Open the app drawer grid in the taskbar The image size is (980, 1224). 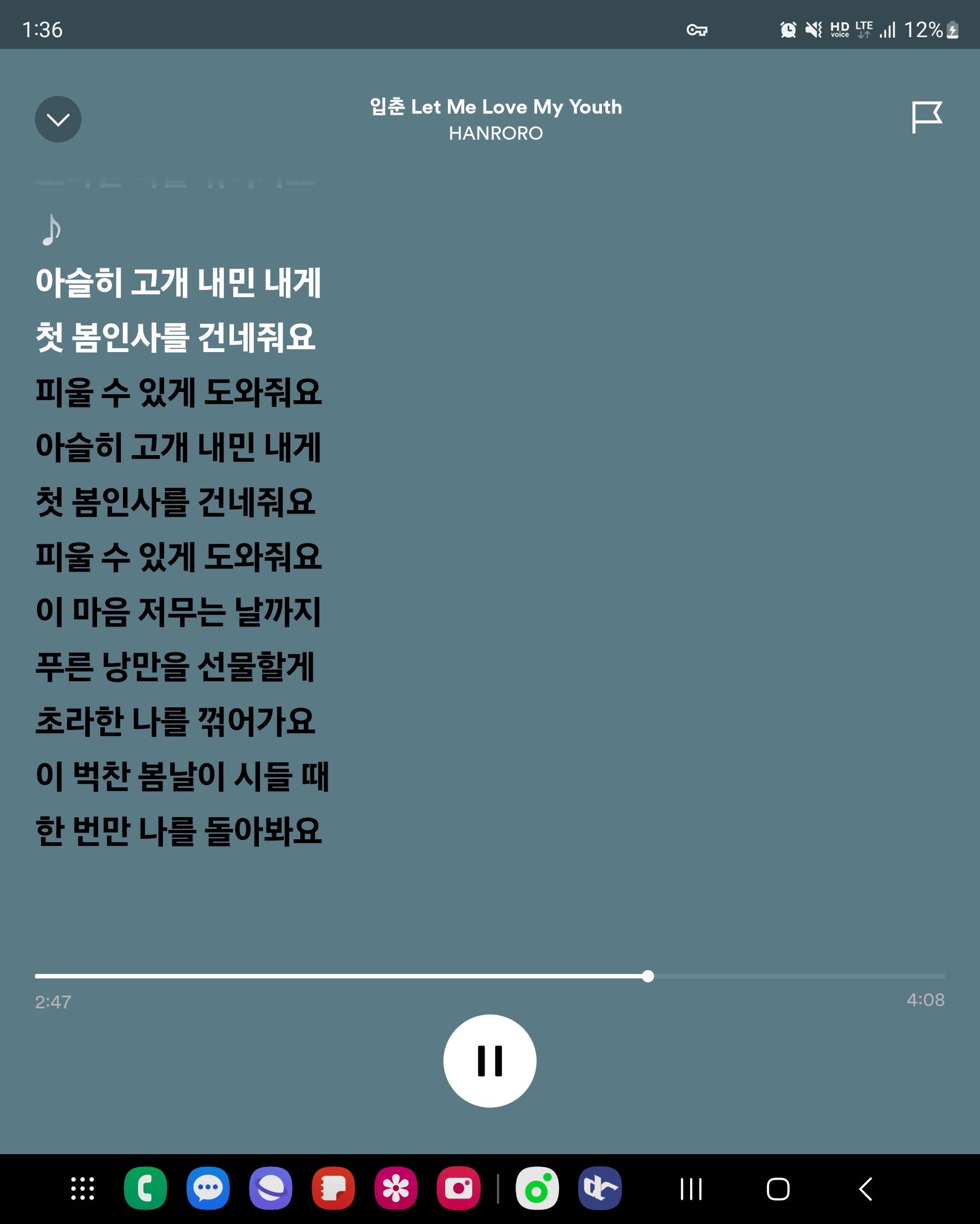point(83,1189)
